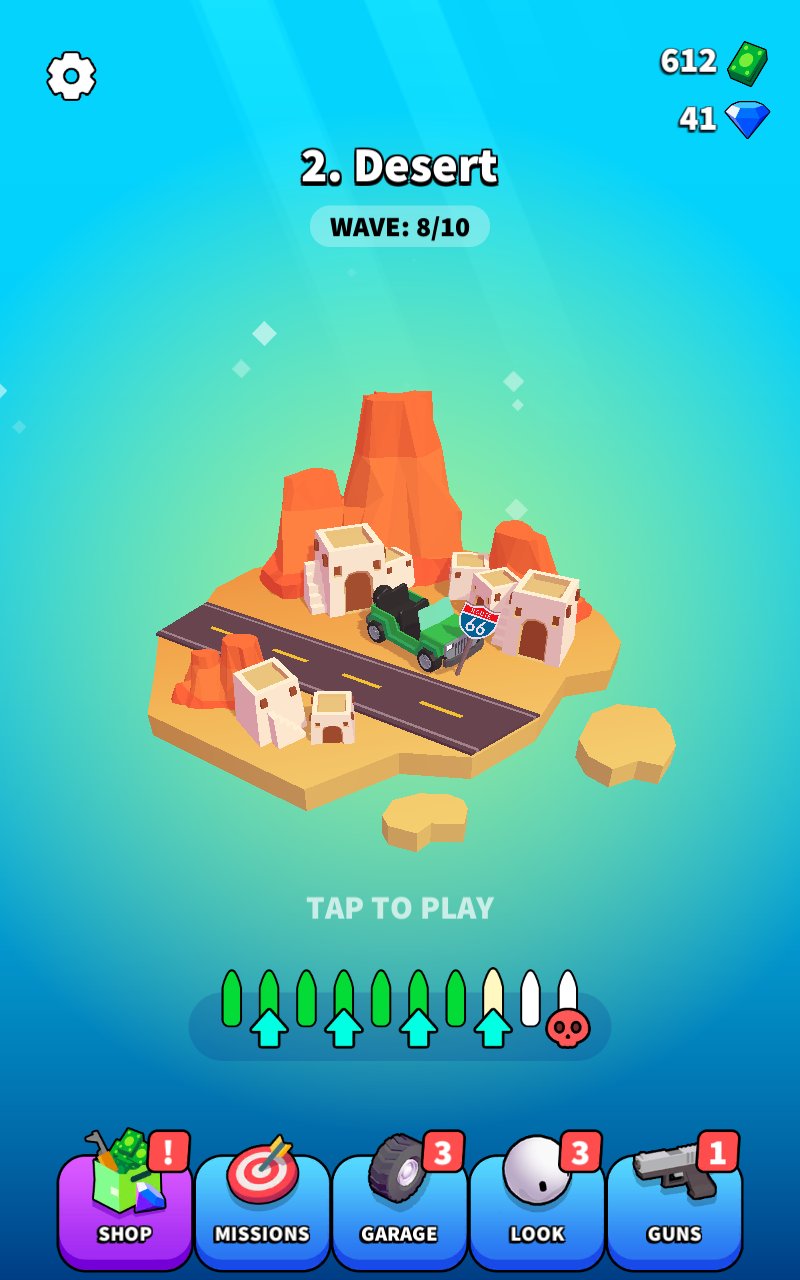Open the Garage
The image size is (800, 1280).
coord(399,1210)
